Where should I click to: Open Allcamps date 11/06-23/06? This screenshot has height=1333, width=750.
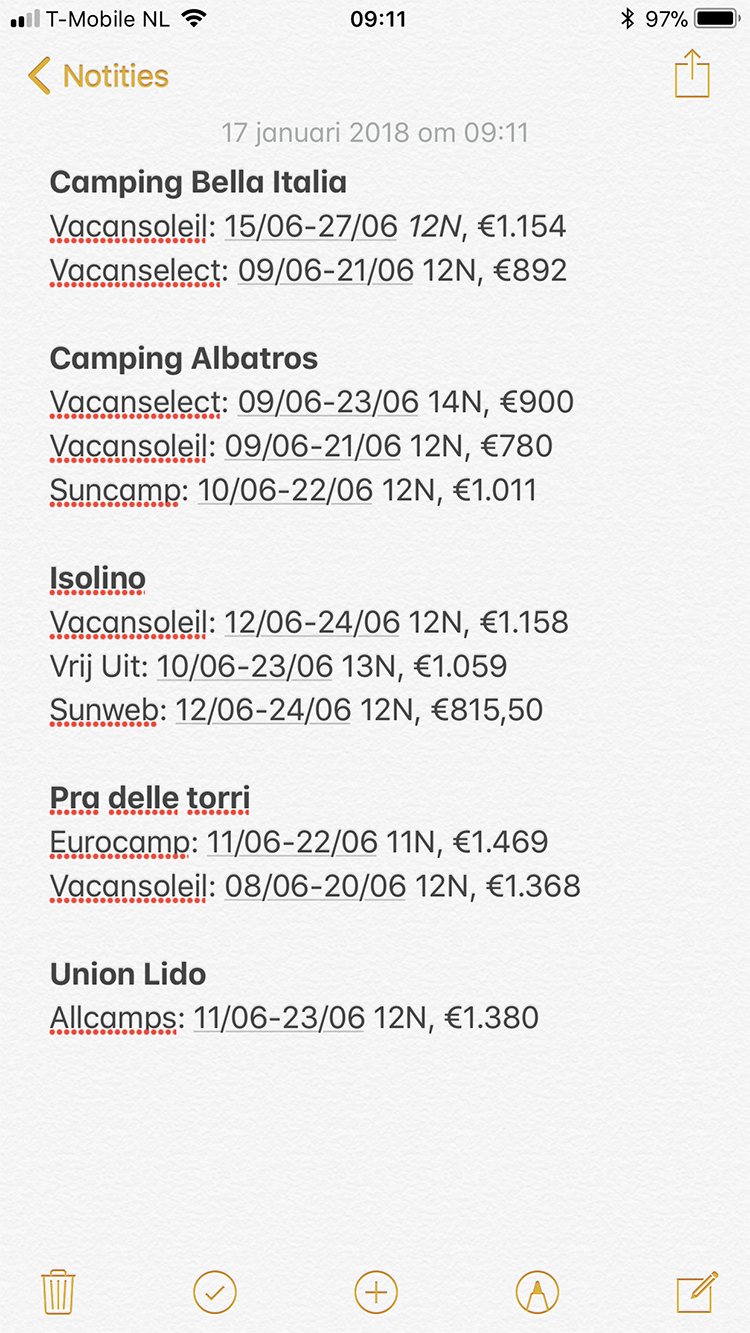pyautogui.click(x=279, y=1018)
